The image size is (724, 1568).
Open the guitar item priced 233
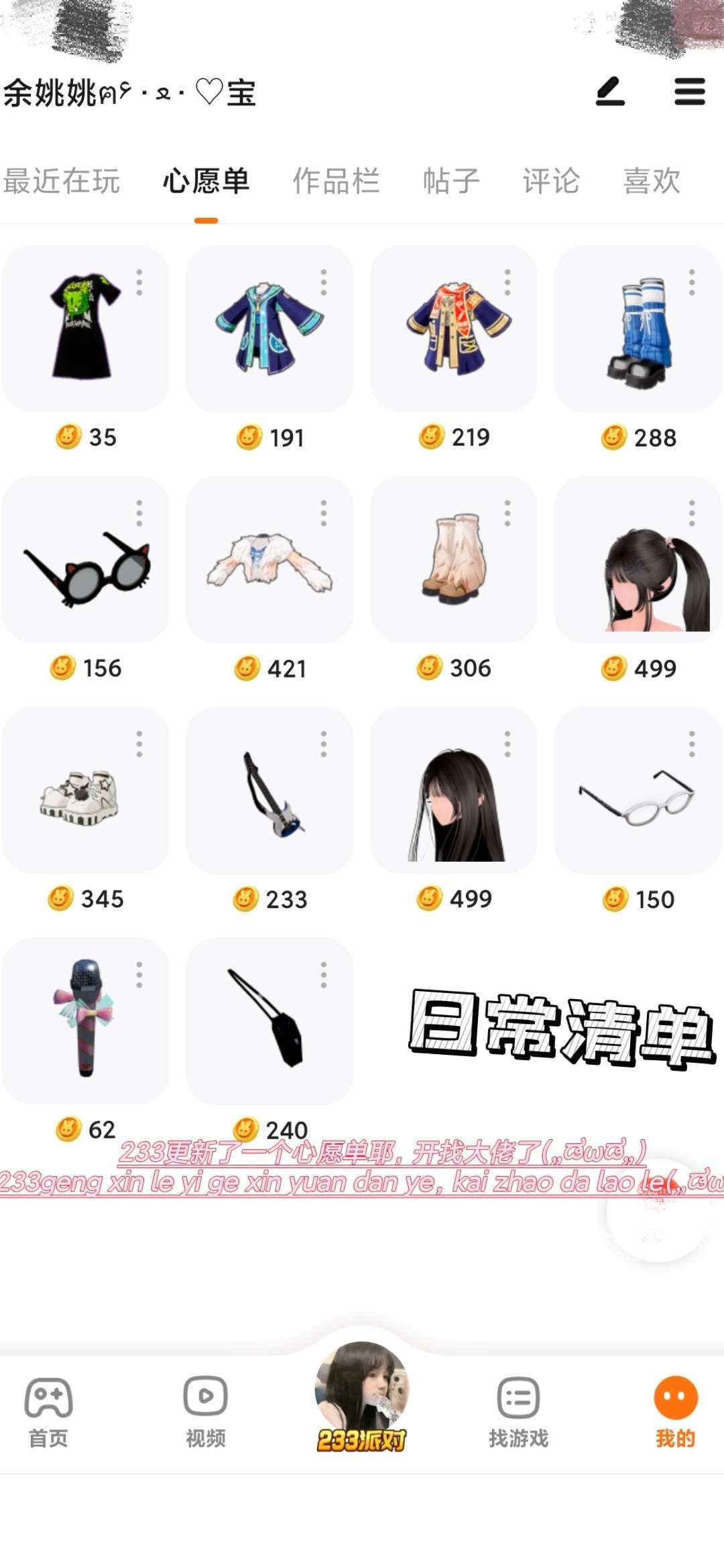click(269, 791)
